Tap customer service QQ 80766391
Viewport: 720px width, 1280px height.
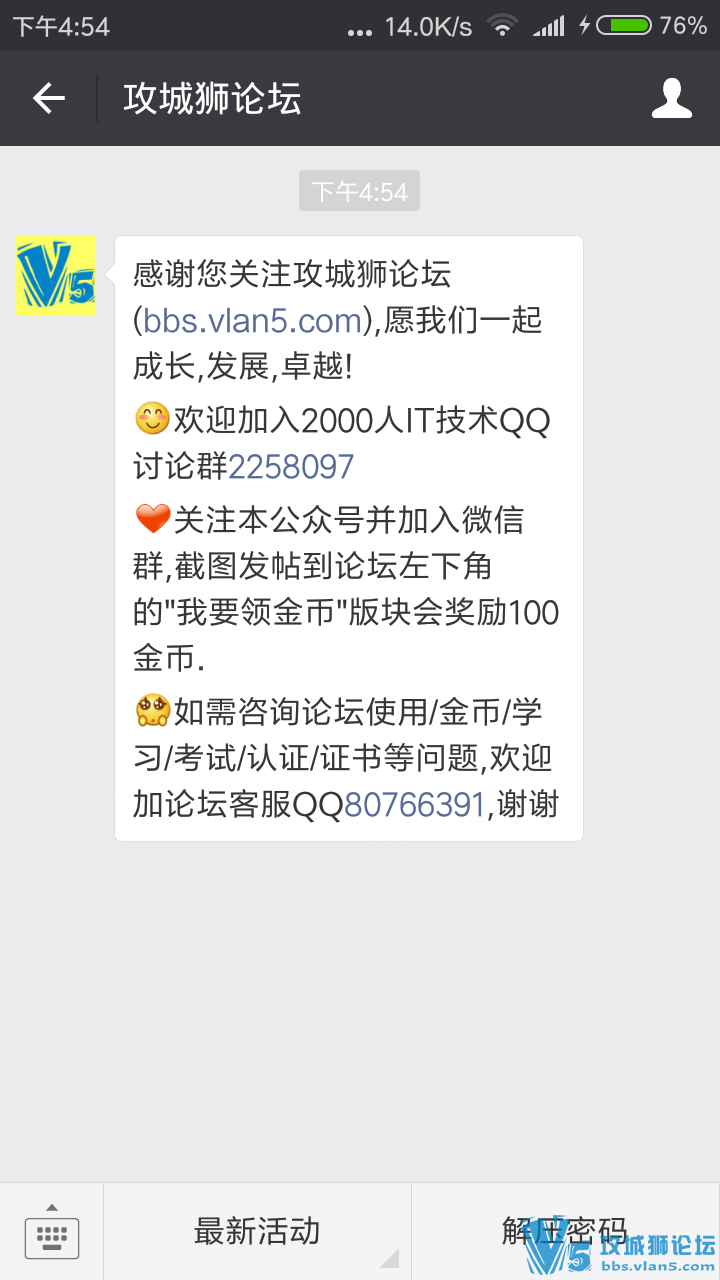tap(414, 804)
